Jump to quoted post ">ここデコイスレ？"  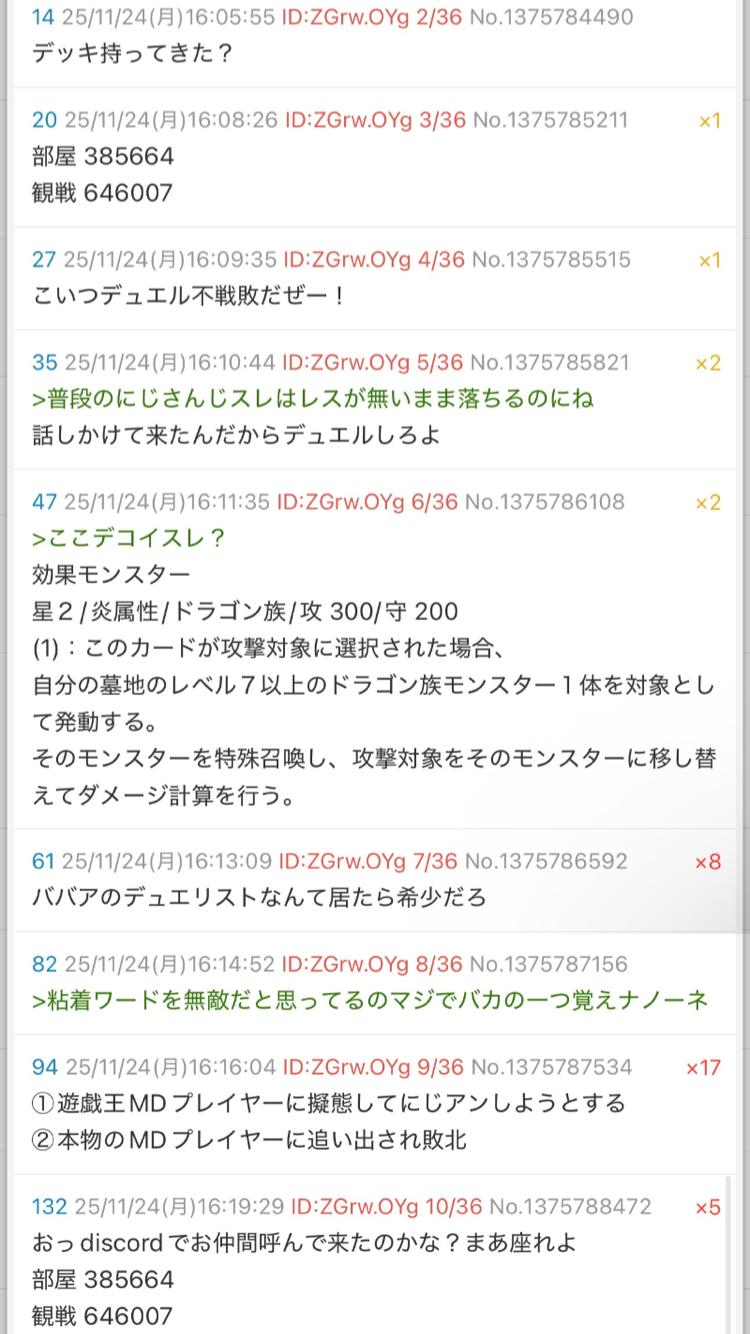click(129, 538)
